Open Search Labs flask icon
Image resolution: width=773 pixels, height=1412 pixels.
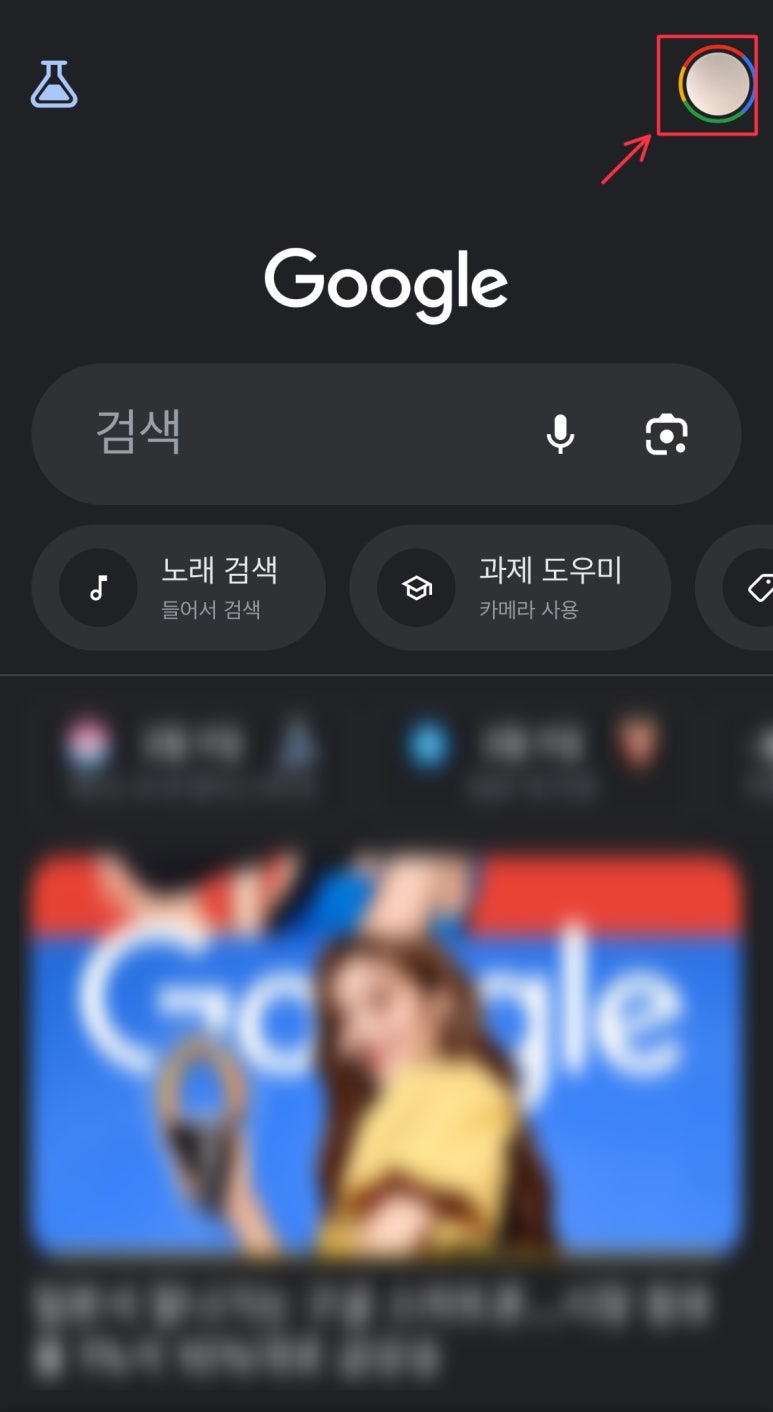pos(54,85)
